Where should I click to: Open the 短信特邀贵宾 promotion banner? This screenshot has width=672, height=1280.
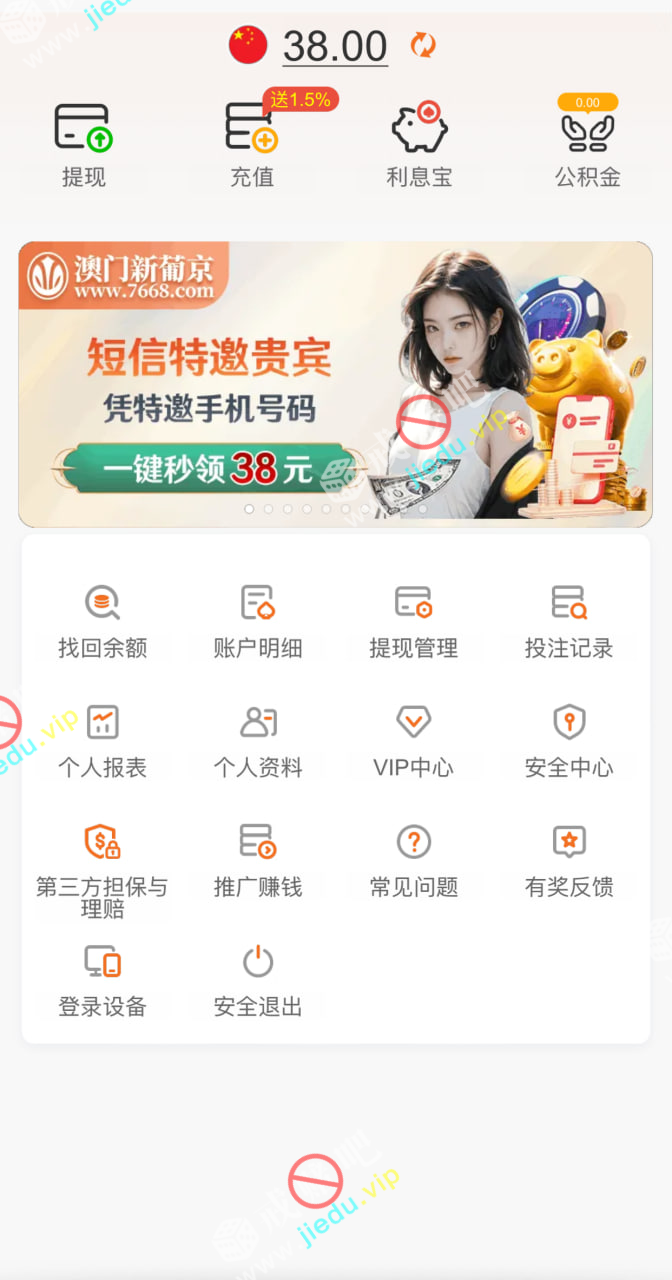(335, 383)
